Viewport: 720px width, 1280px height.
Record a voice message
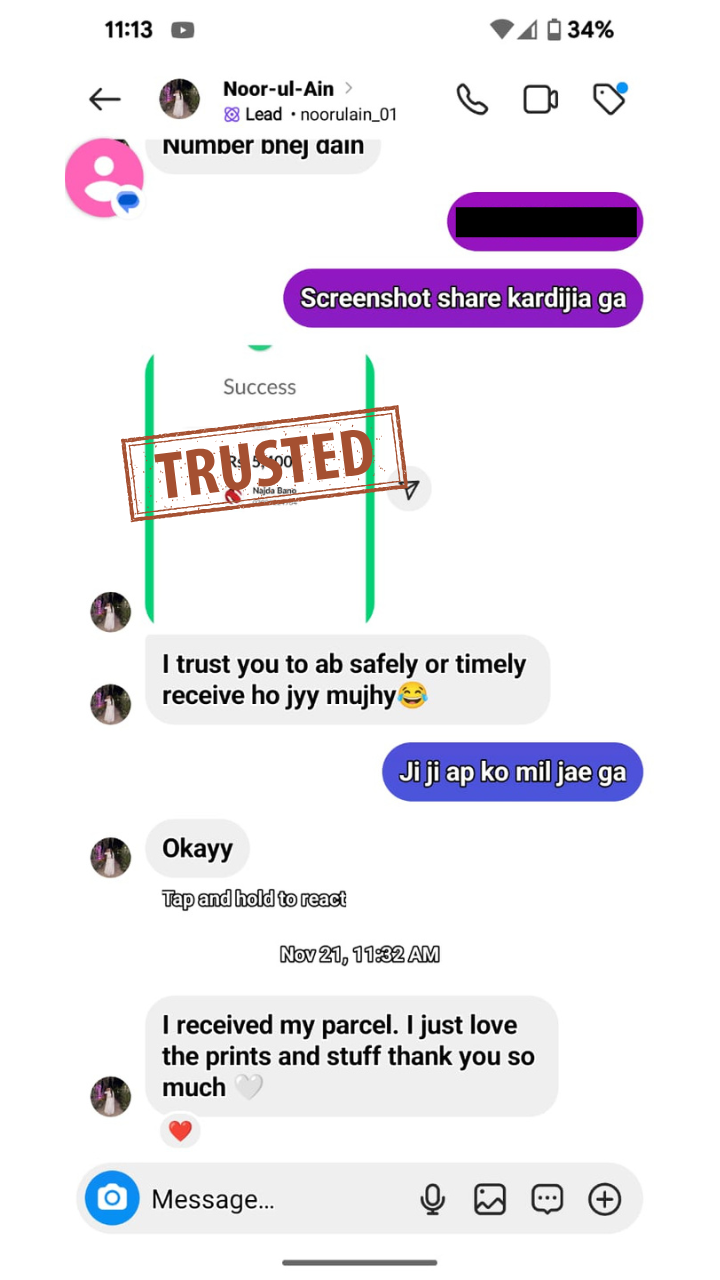tap(433, 1199)
